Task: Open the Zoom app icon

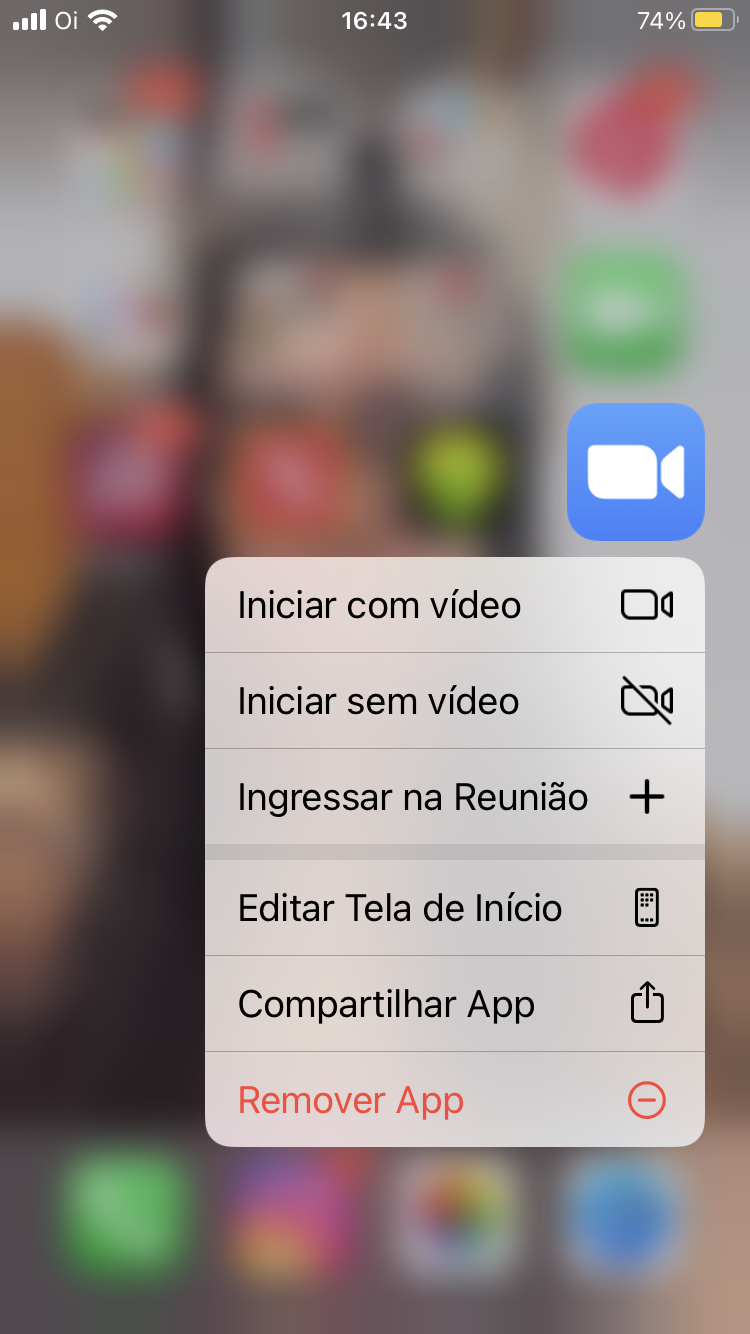Action: 636,472
